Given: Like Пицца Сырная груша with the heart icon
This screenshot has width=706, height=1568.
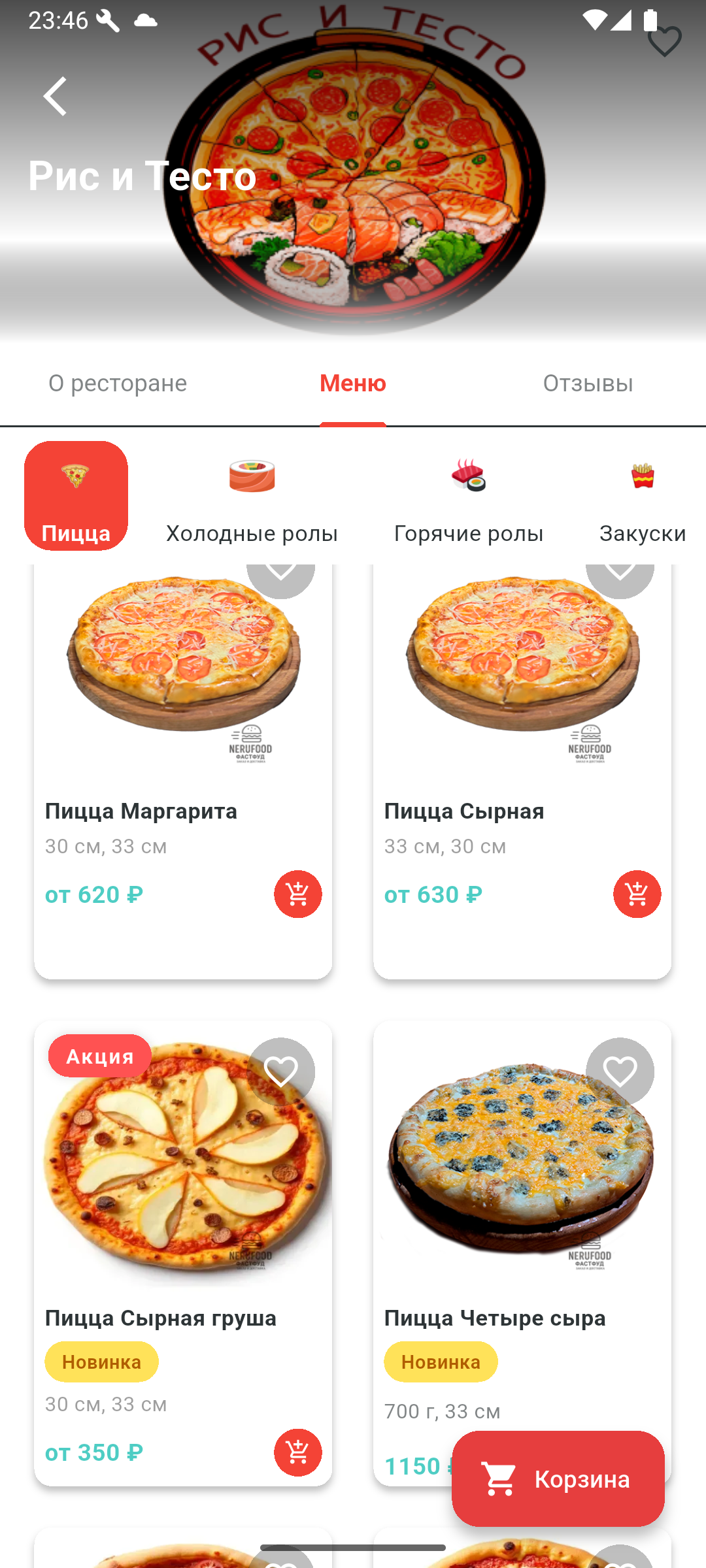Looking at the screenshot, I should click(281, 1071).
